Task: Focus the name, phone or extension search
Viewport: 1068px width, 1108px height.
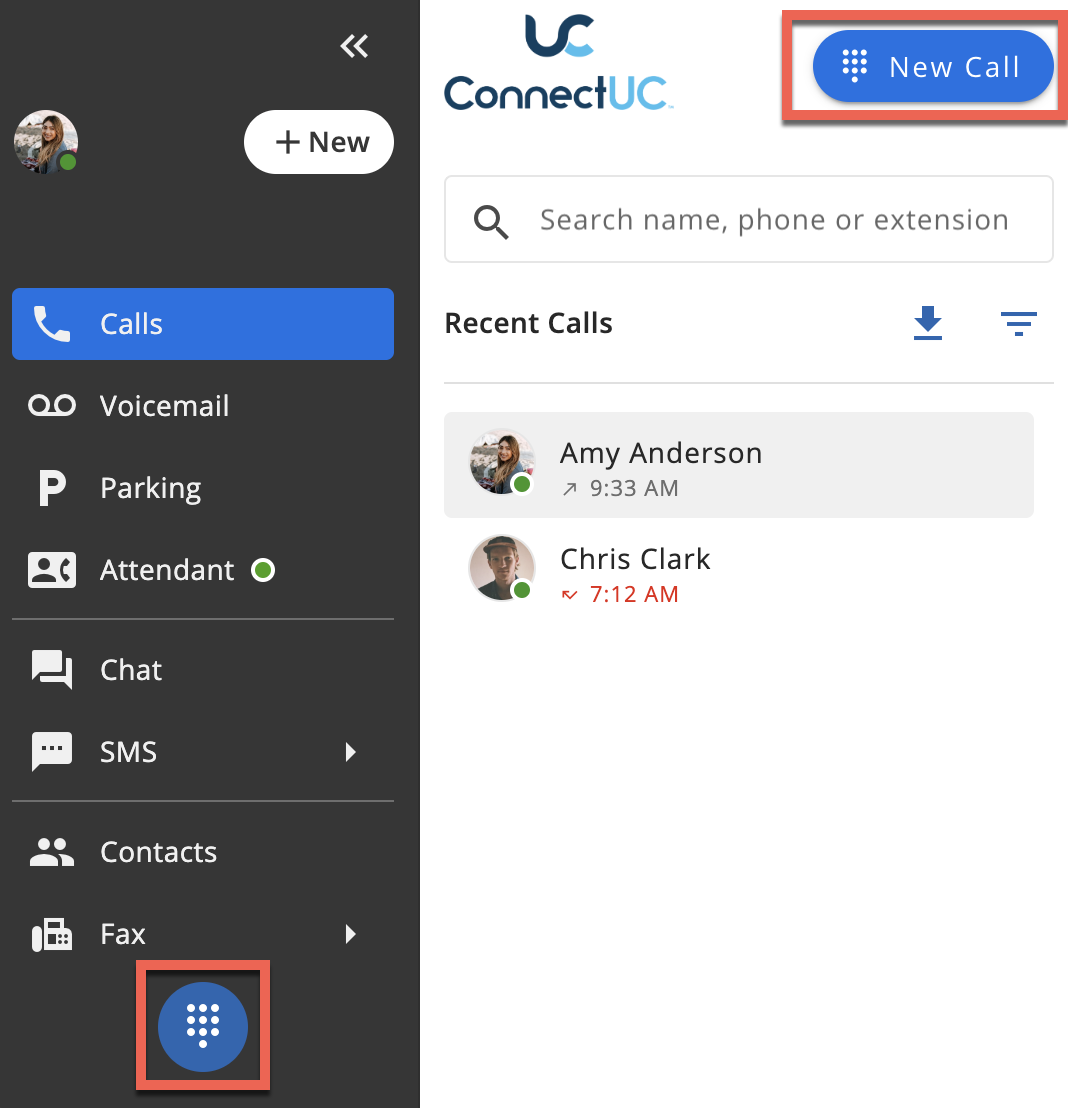Action: pos(772,220)
